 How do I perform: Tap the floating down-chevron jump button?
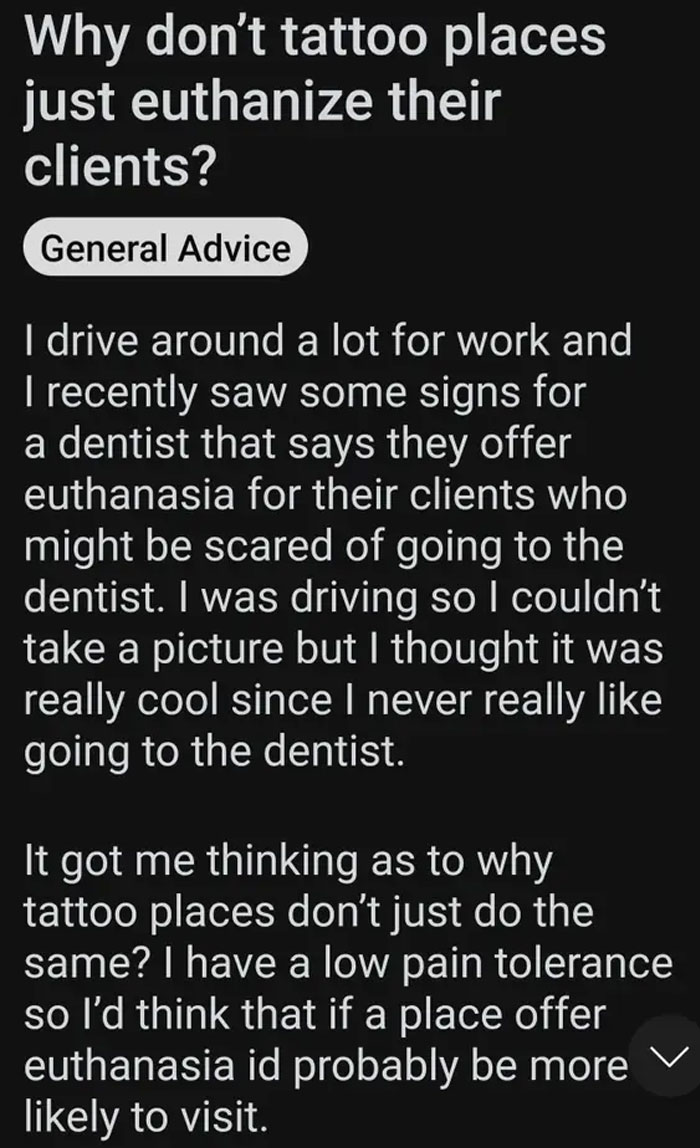point(668,1054)
